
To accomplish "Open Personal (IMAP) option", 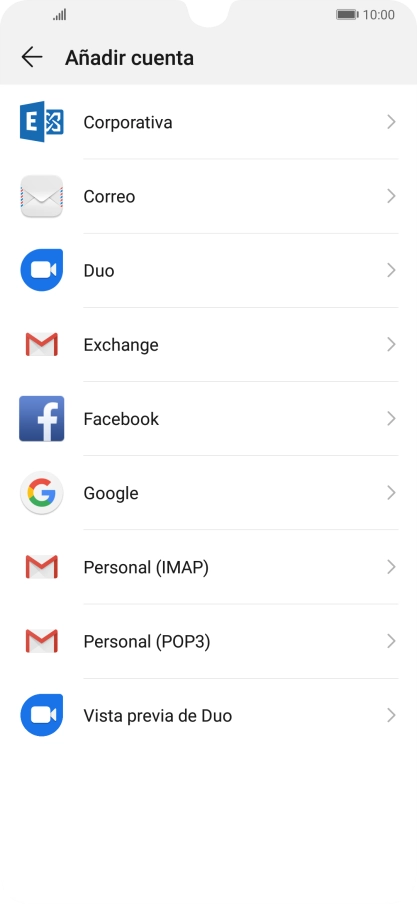I will point(208,567).
